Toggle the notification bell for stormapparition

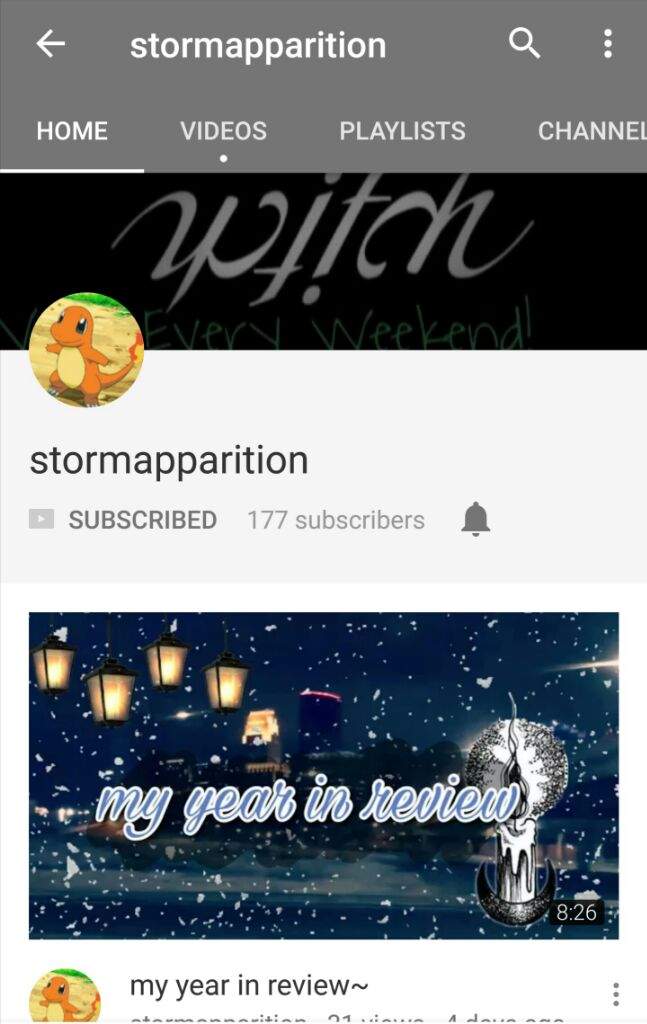[x=476, y=519]
